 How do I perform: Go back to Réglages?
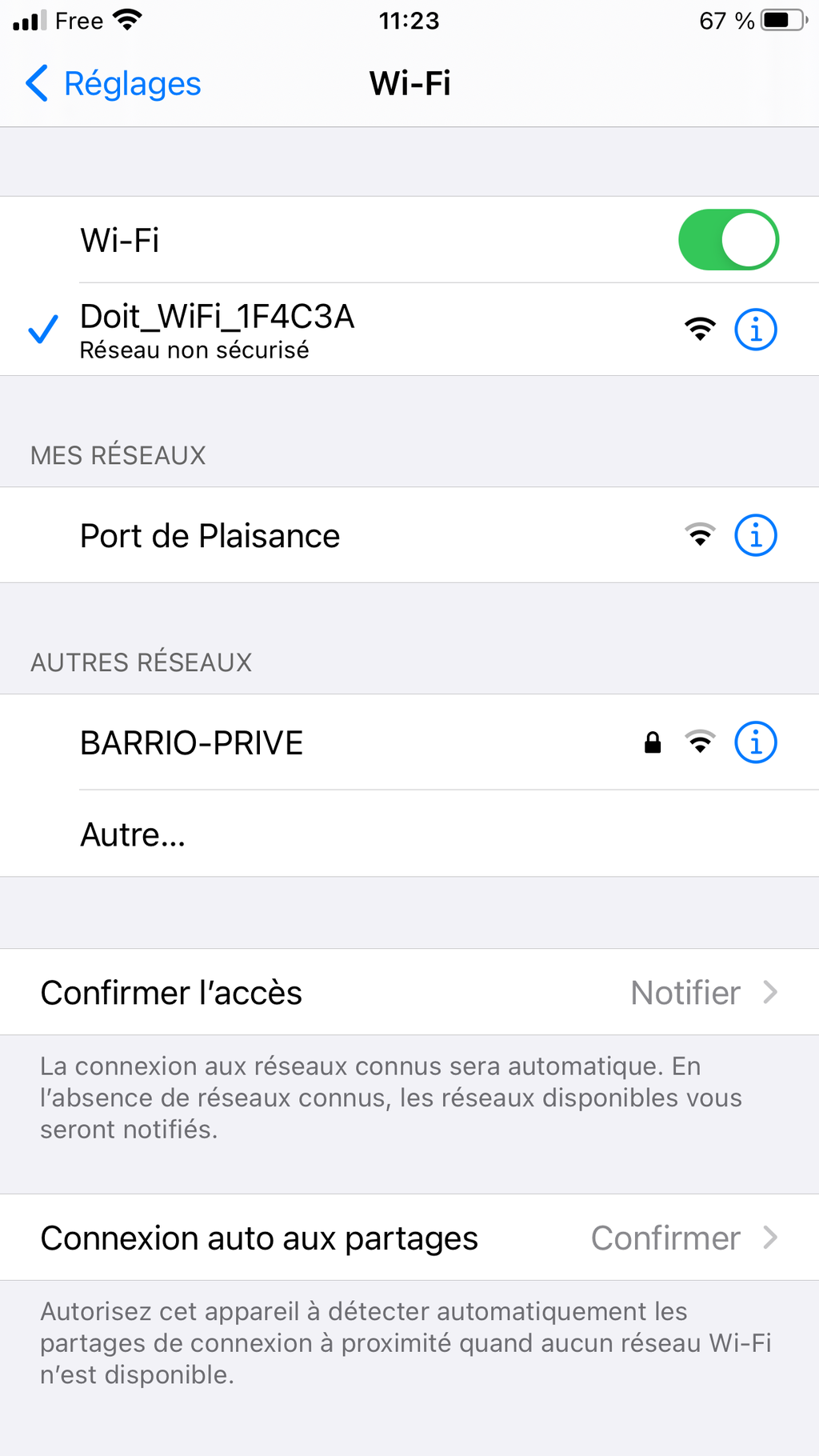click(113, 84)
